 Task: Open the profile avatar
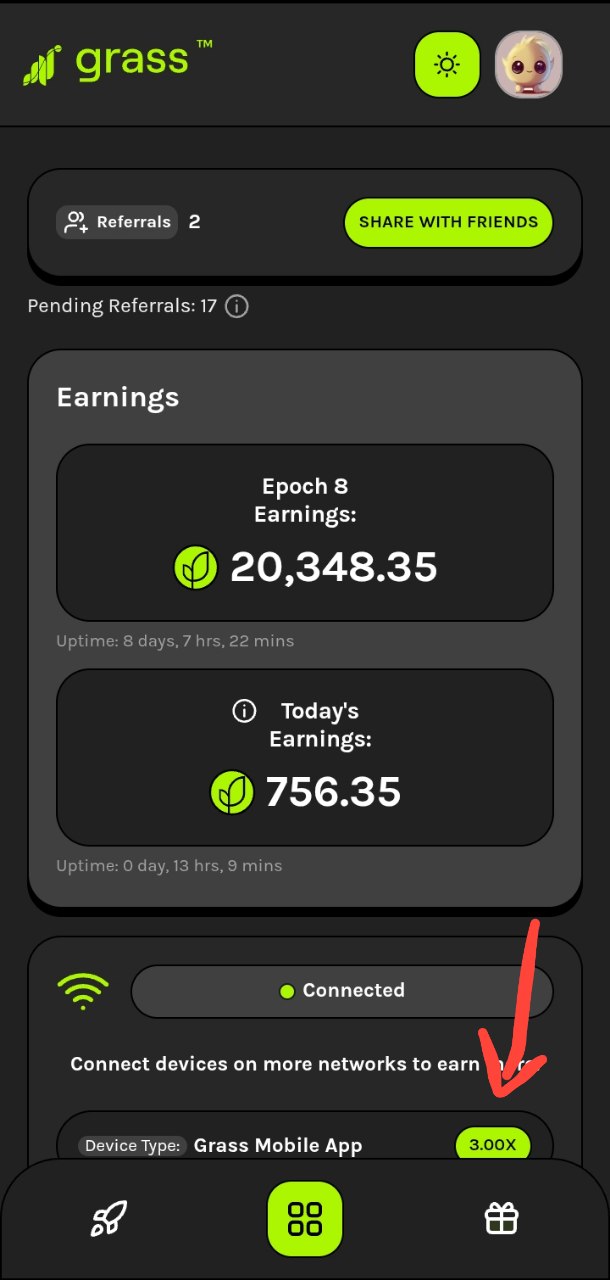529,65
